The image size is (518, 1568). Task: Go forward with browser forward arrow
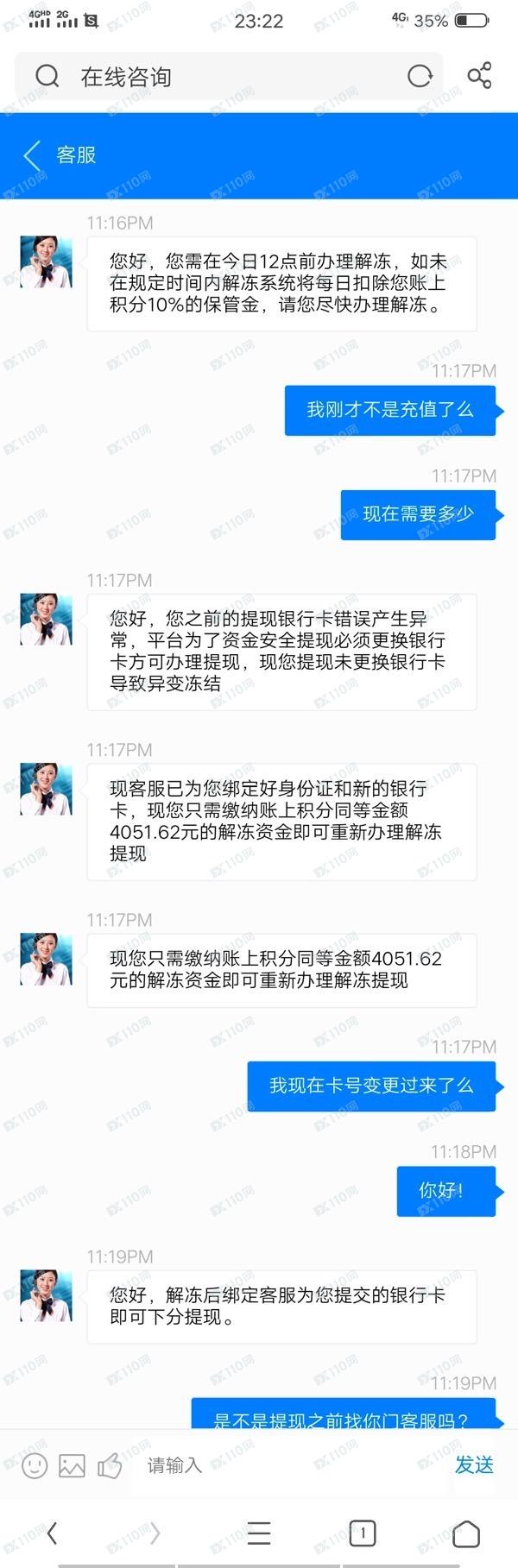[x=155, y=1533]
